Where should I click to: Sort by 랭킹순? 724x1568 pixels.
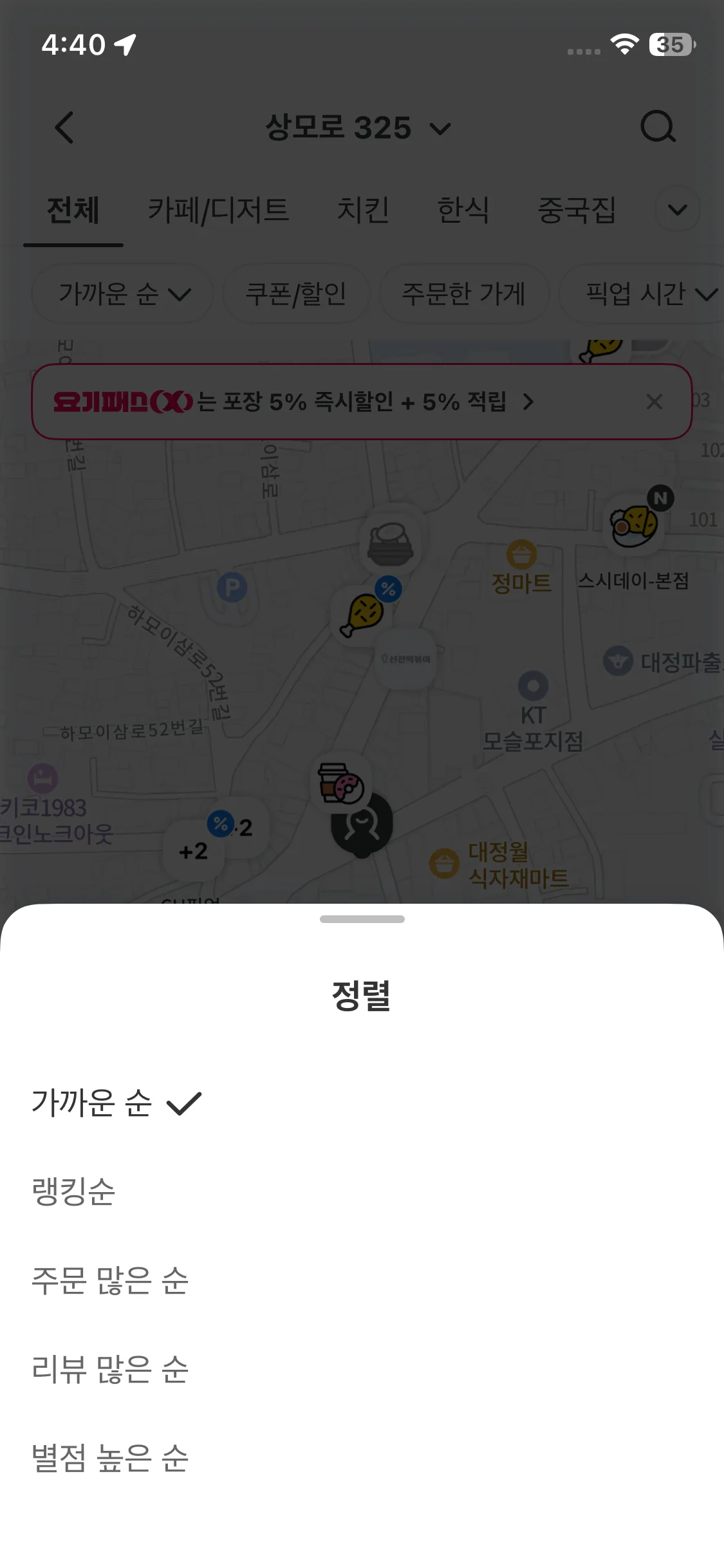[73, 1191]
